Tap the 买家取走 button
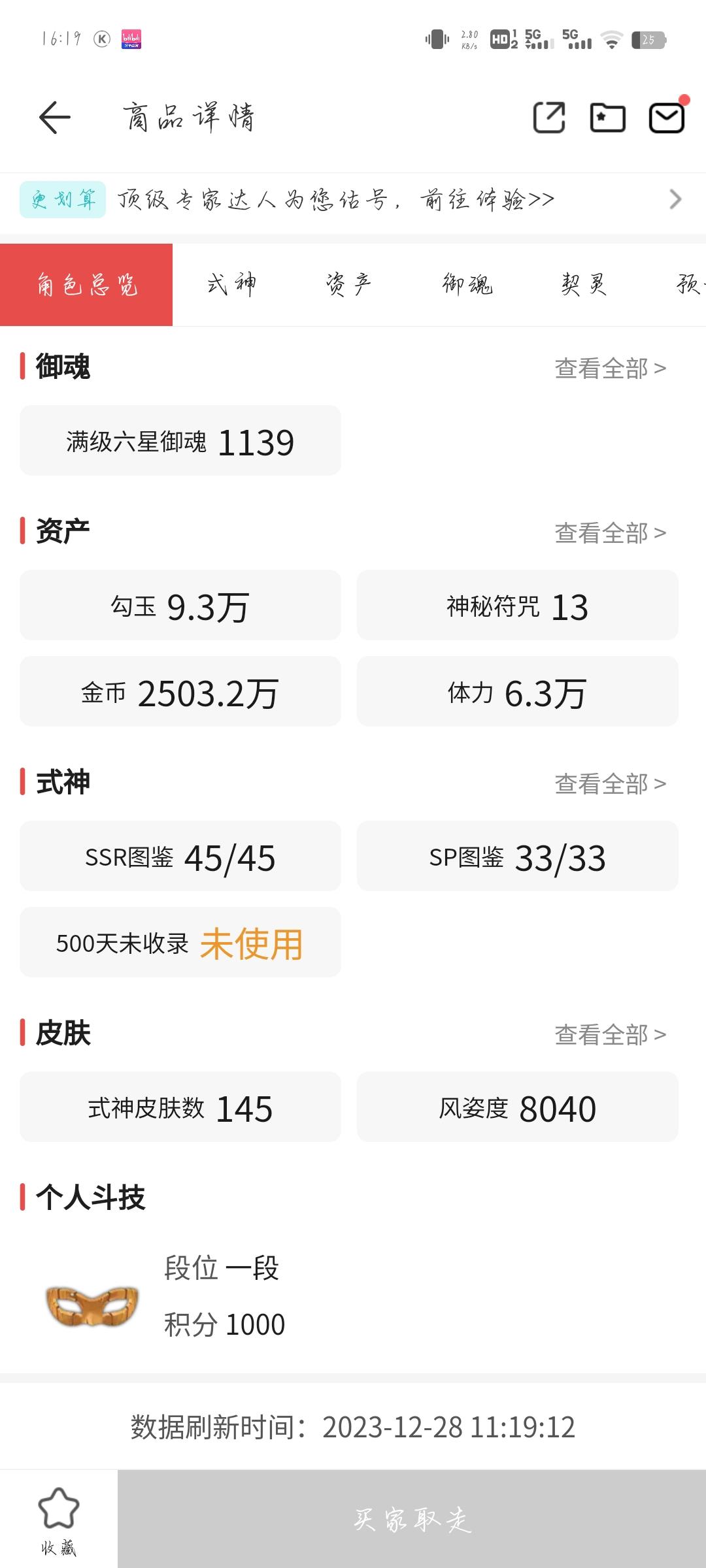Image resolution: width=706 pixels, height=1568 pixels. pos(412,1520)
